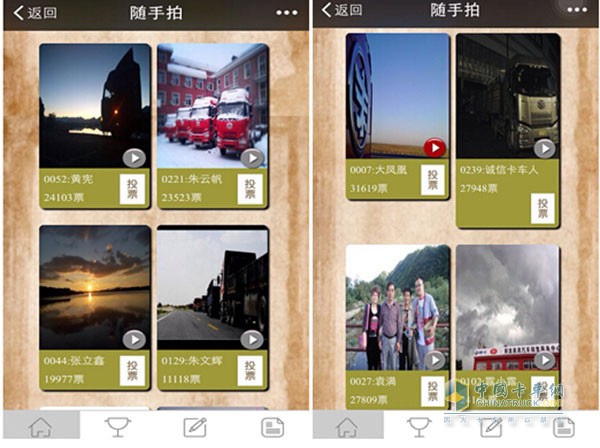
Task: Cast a vote for 0239 诚信卡车人
Action: pyautogui.click(x=543, y=209)
